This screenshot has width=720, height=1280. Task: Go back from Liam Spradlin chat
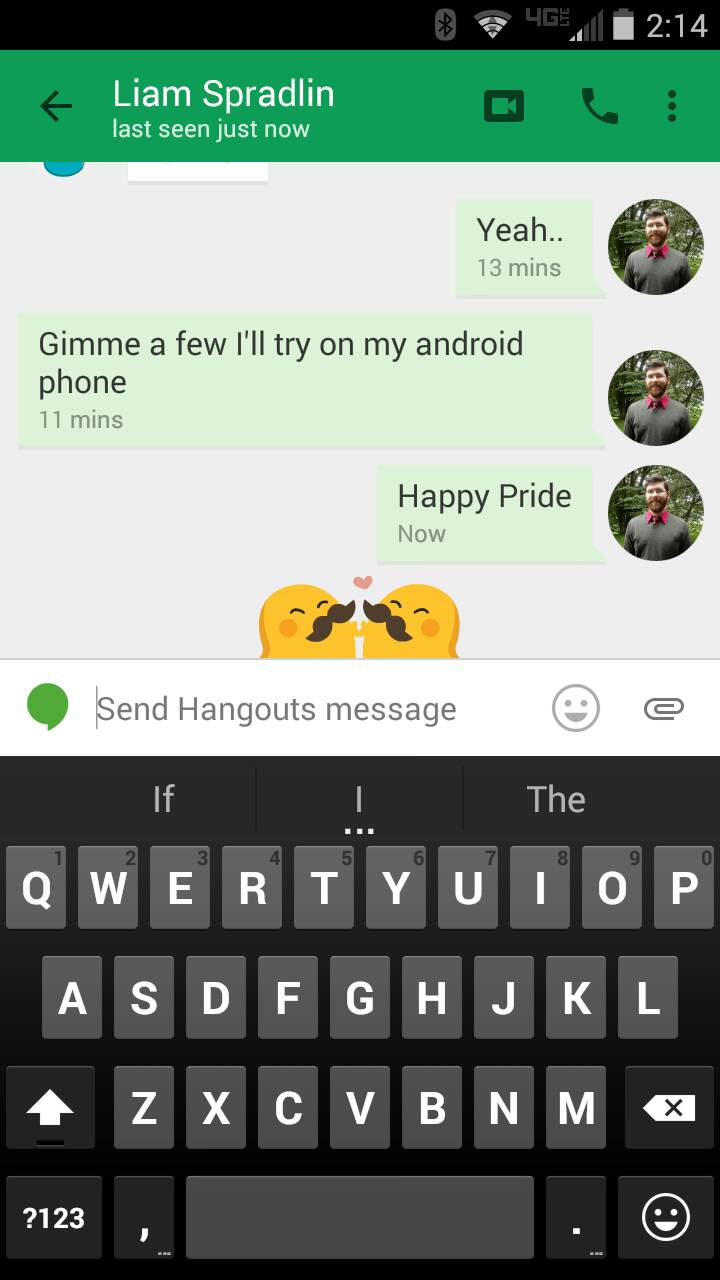(56, 106)
